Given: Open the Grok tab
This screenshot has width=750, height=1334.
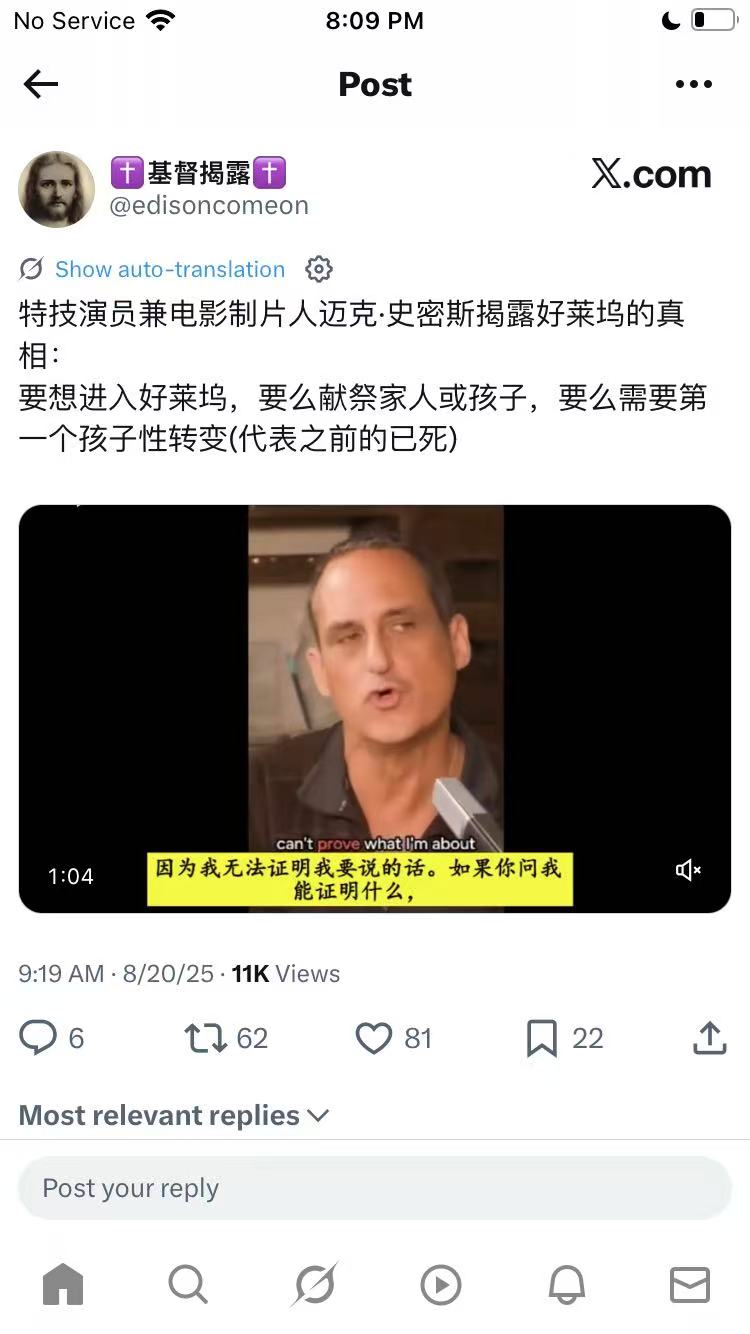Looking at the screenshot, I should pyautogui.click(x=314, y=1285).
